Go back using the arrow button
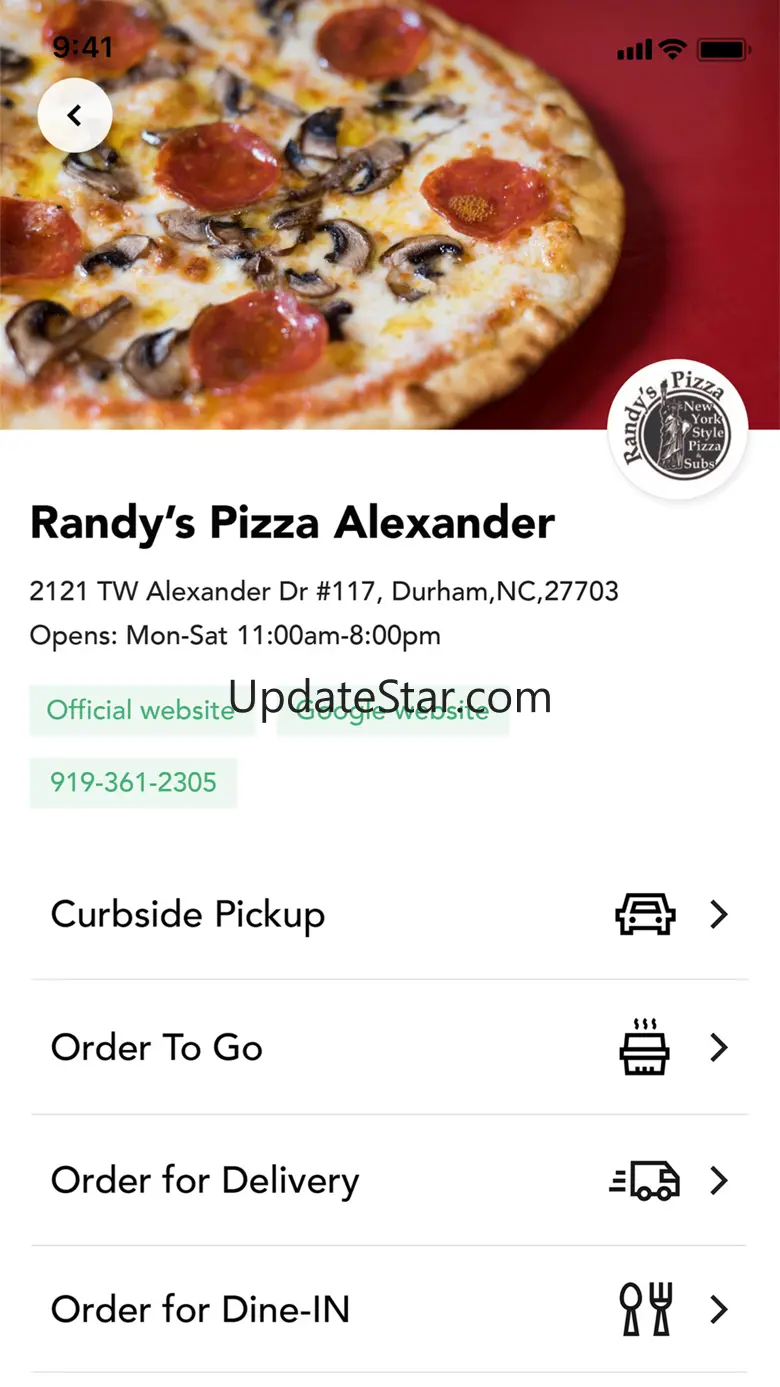780x1387 pixels. coord(75,116)
